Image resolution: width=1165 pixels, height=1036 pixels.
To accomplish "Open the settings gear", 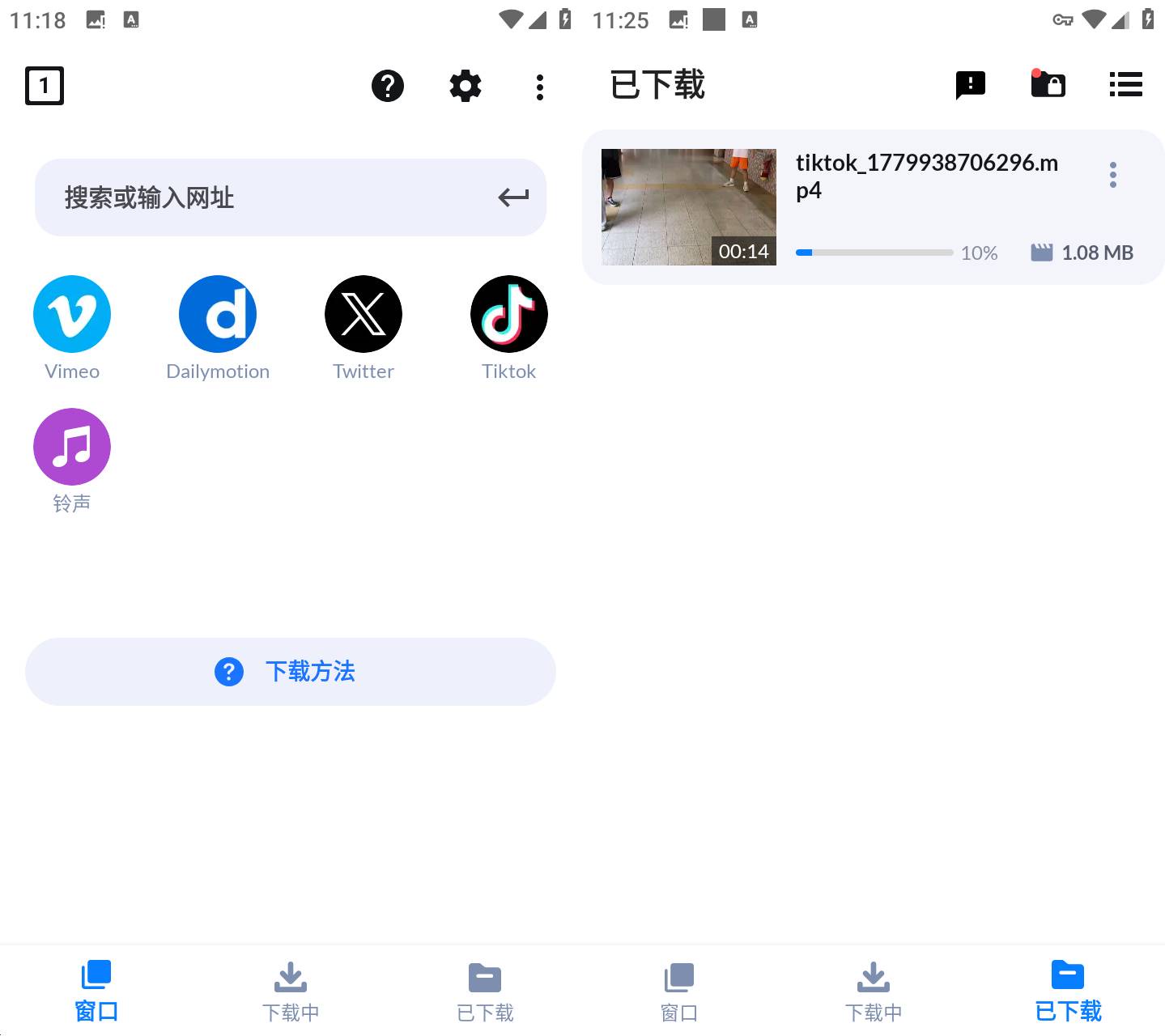I will tap(466, 86).
